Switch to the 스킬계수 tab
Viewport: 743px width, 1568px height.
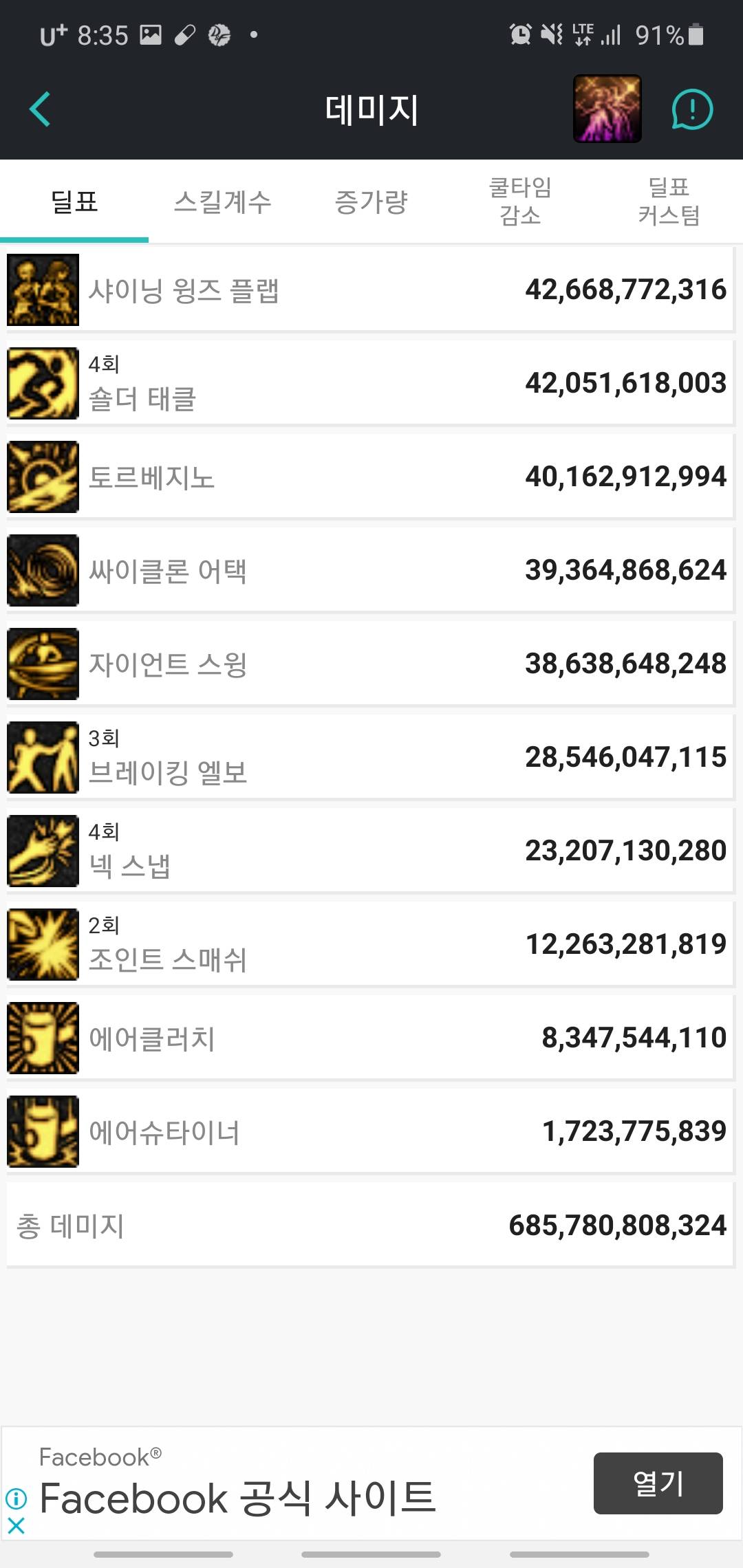pos(223,202)
